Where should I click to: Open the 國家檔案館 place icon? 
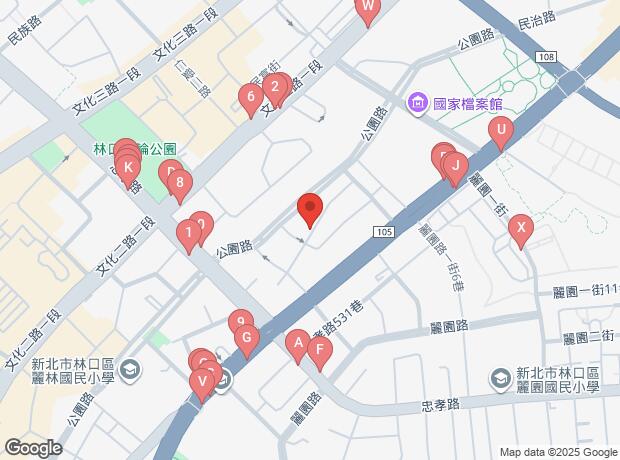point(416,103)
